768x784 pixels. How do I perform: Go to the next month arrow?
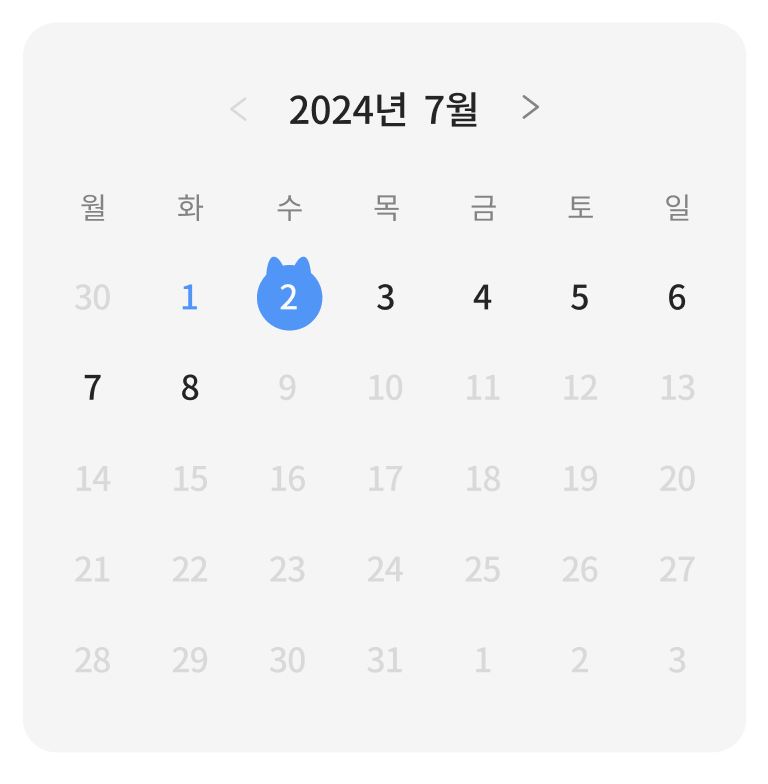531,108
